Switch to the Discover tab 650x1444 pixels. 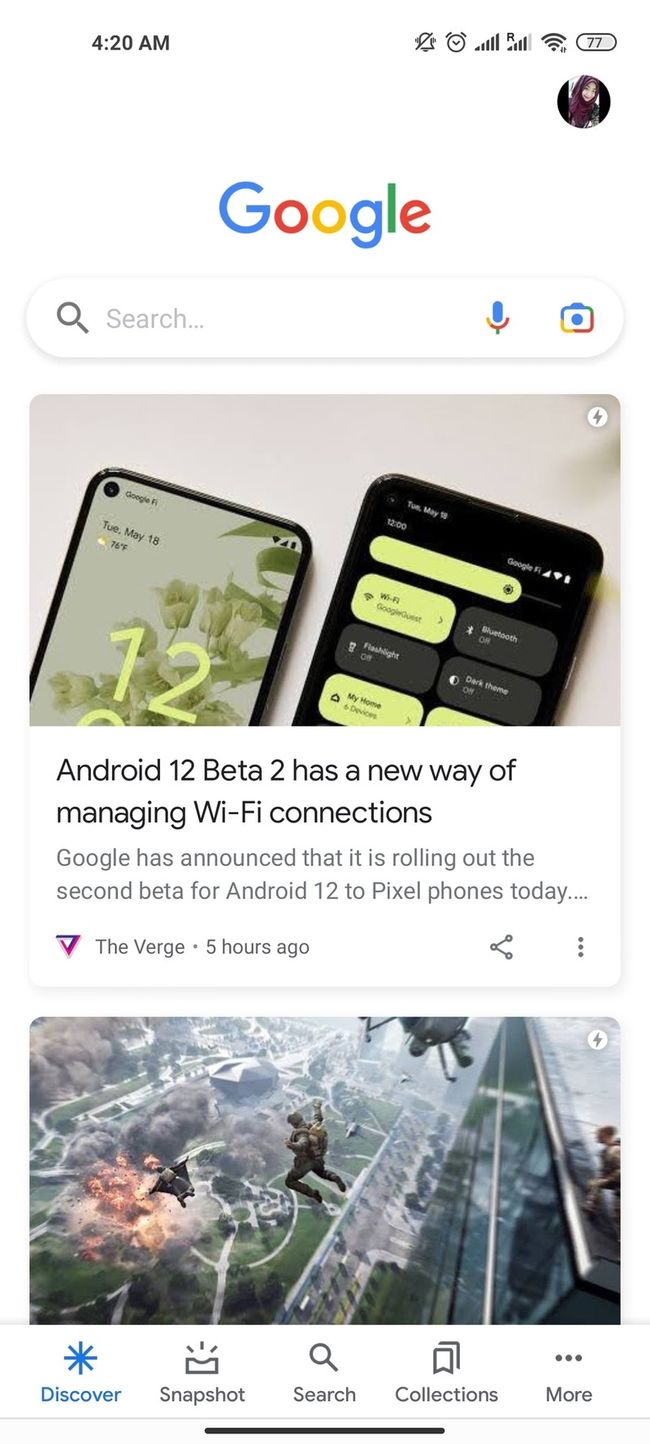pos(80,1374)
